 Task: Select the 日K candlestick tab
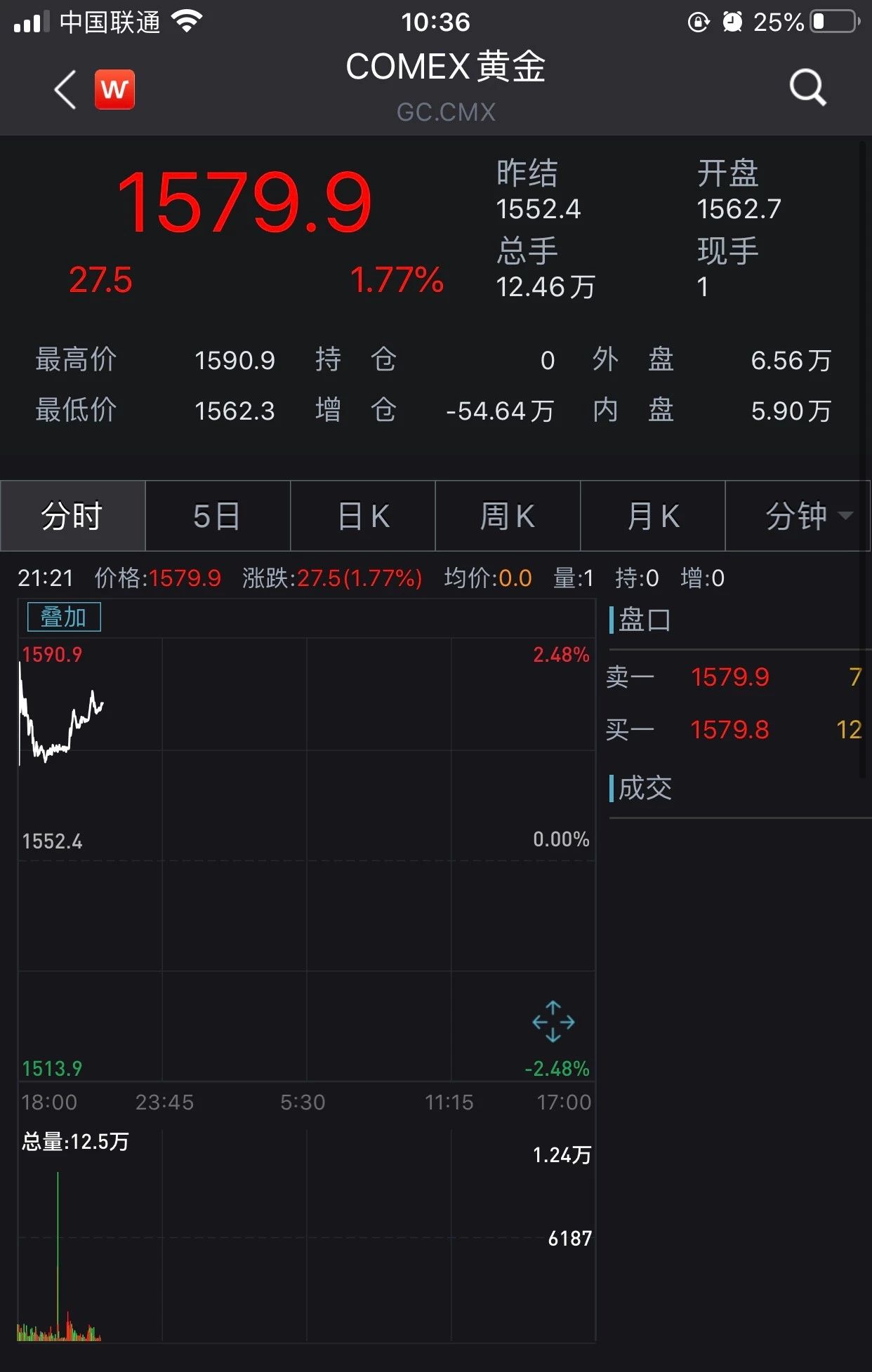coord(363,517)
